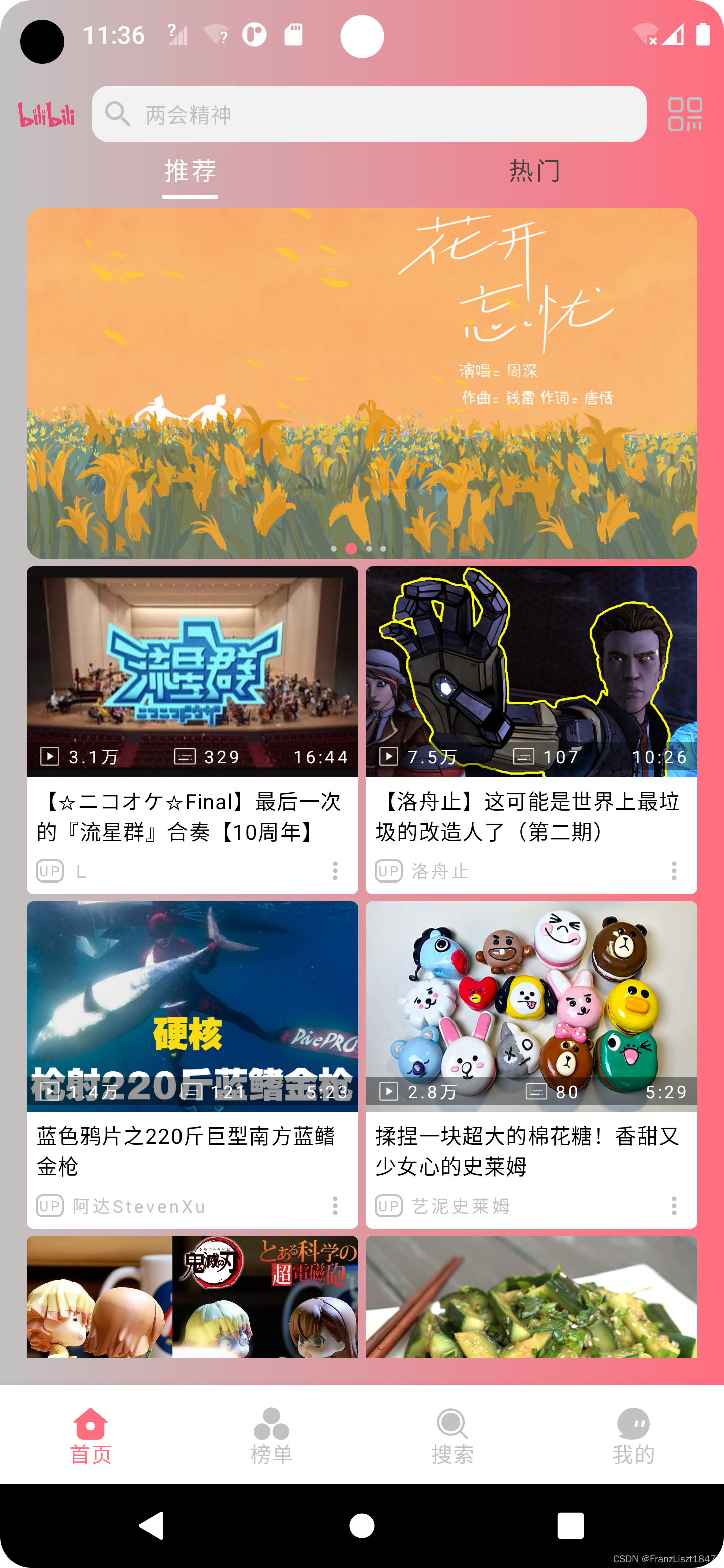This screenshot has height=1568, width=724.
Task: Open the 流星群 合奏 video card
Action: (x=193, y=730)
